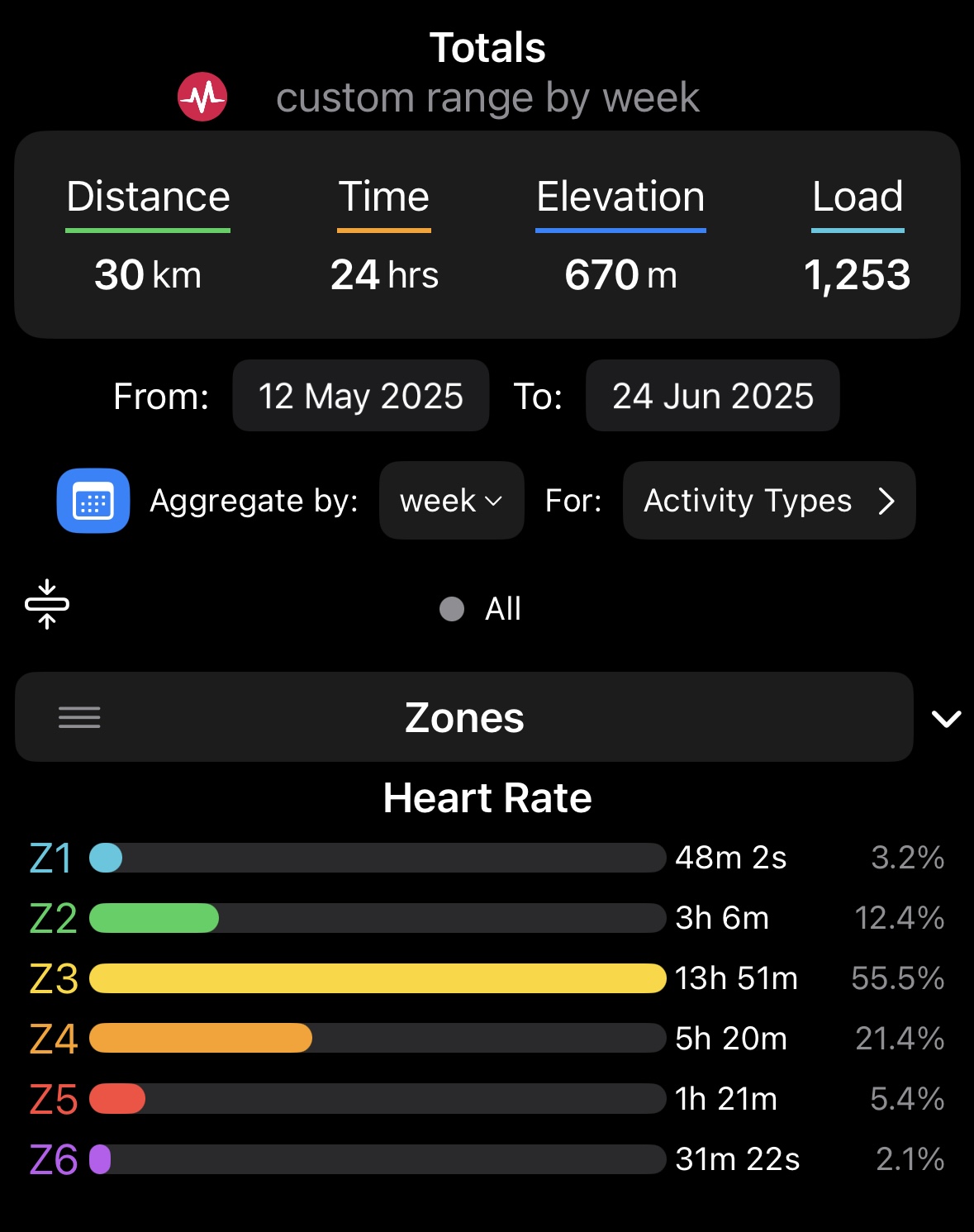Tap the collapse sections icon
This screenshot has height=1232, width=974.
click(x=47, y=604)
